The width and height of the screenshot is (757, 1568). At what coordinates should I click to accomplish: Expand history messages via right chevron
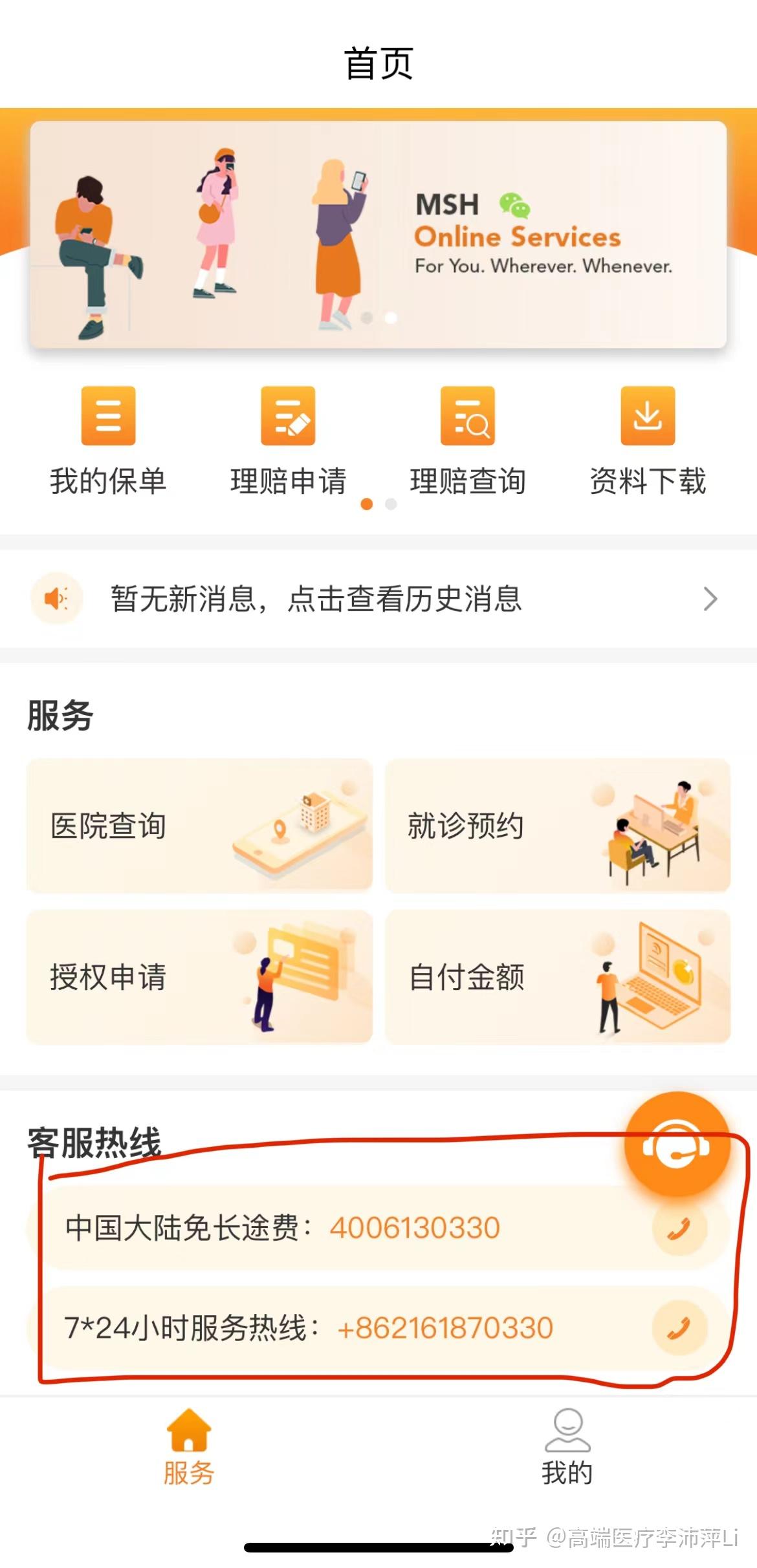[x=712, y=599]
